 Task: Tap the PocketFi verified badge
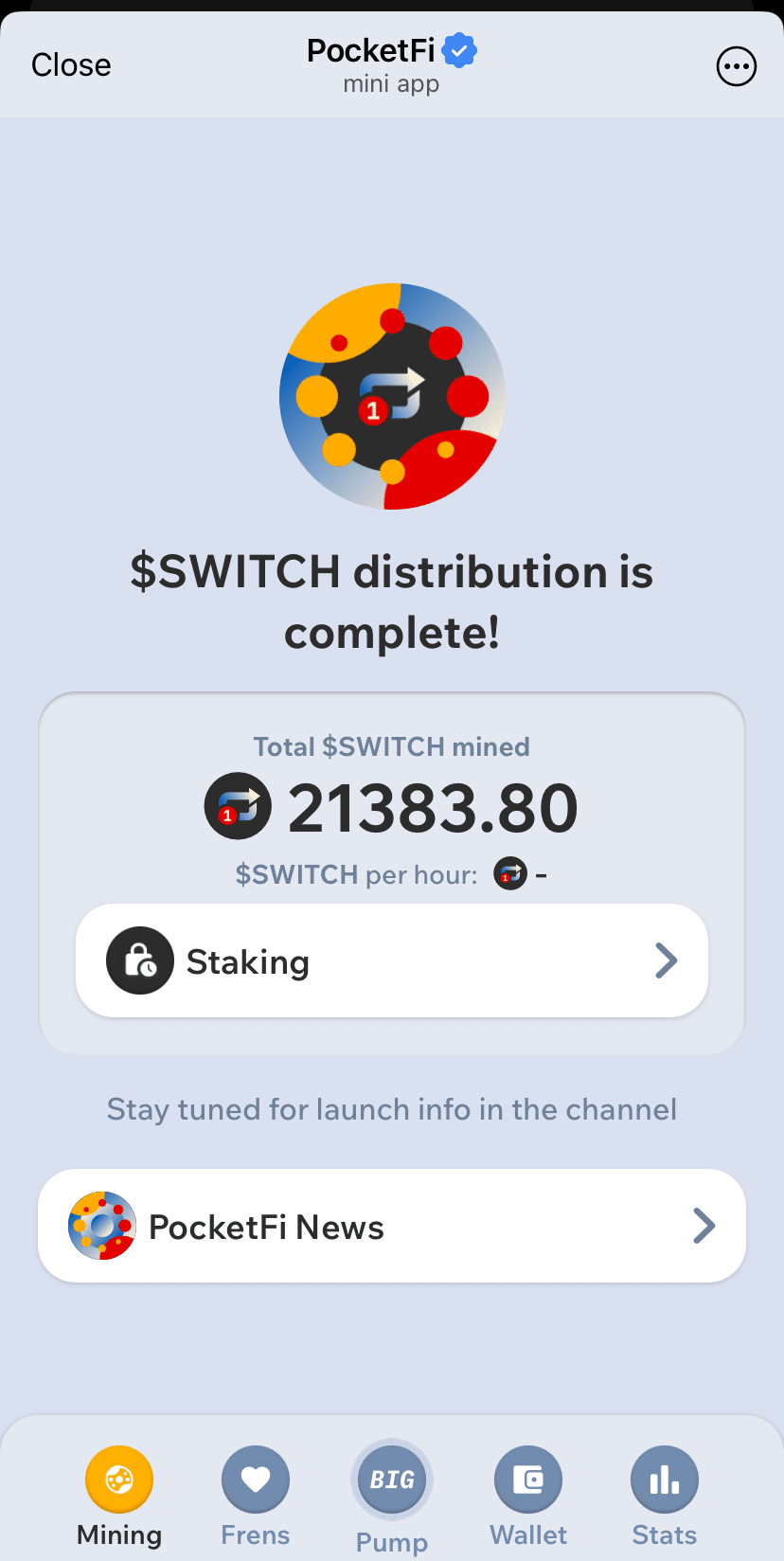tap(458, 49)
